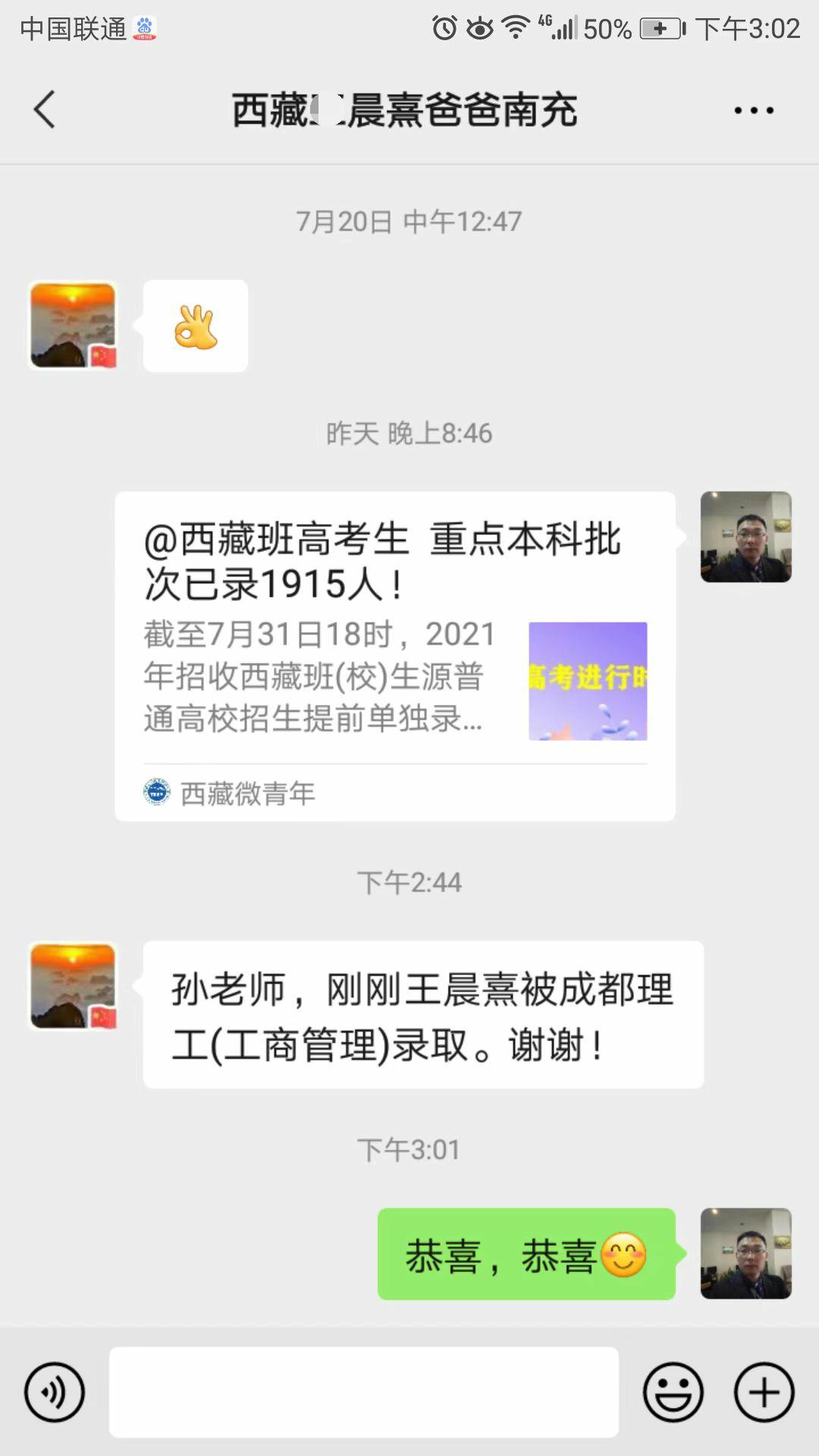Open the shared 西藏班高考生 article card
Viewport: 819px width, 1456px height.
[394, 656]
